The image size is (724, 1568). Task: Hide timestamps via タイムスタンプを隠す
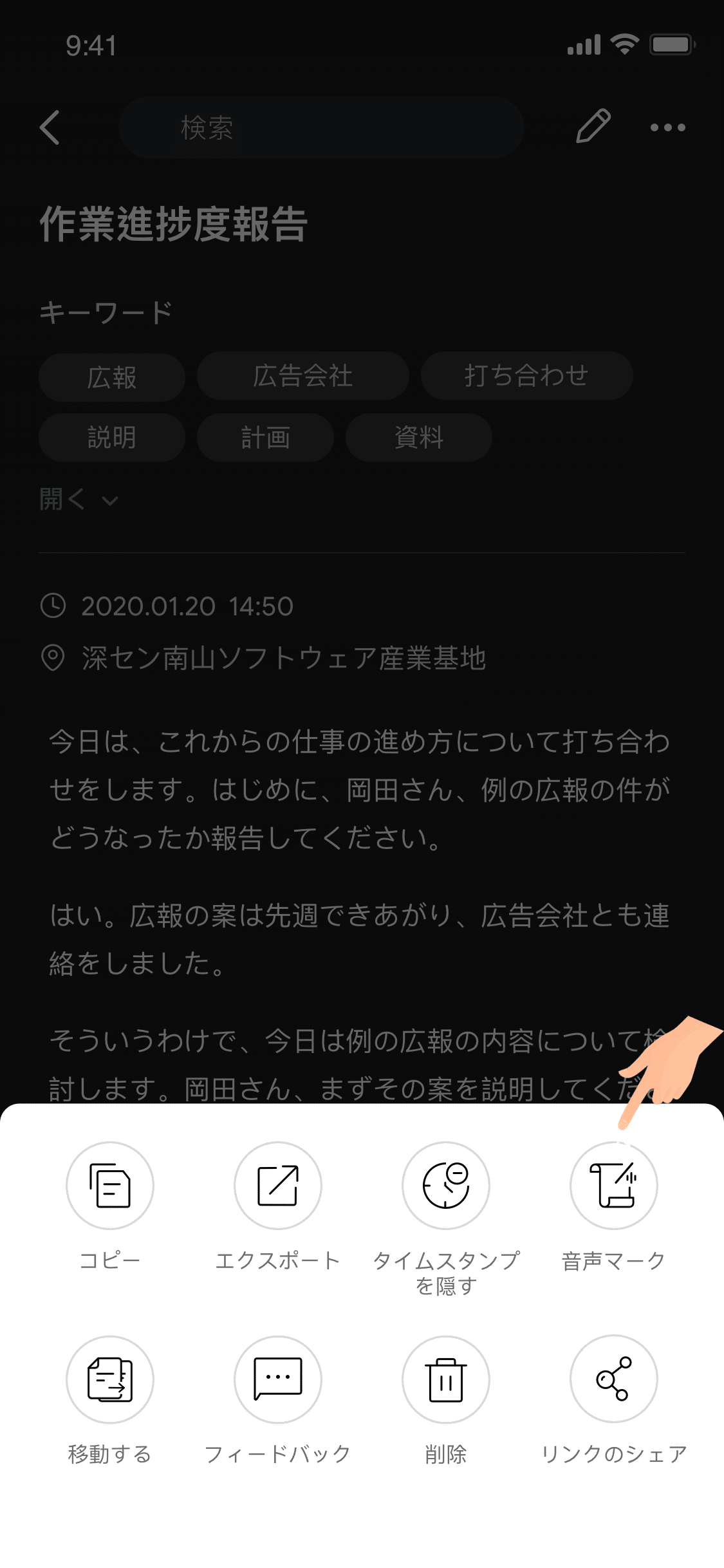tap(446, 1186)
